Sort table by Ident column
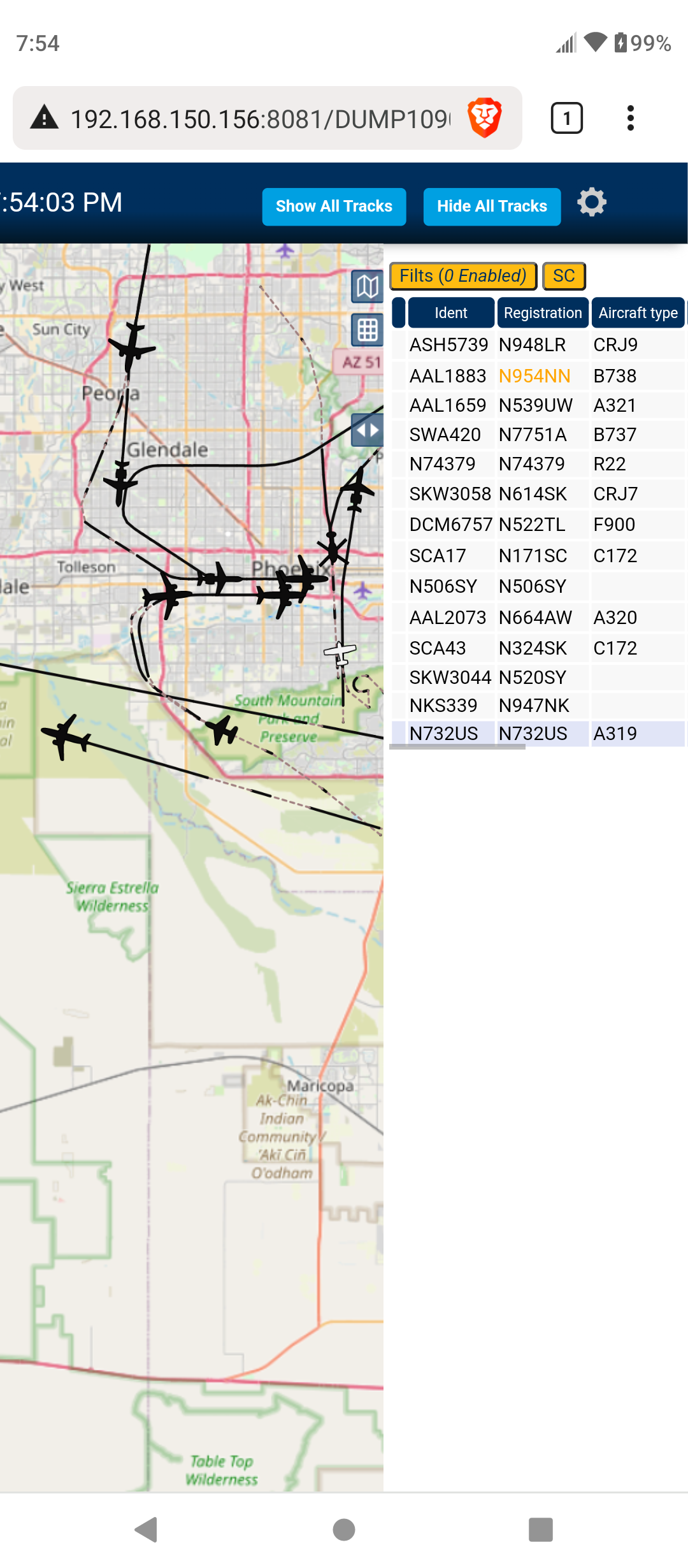Image resolution: width=688 pixels, height=1568 pixels. click(451, 313)
